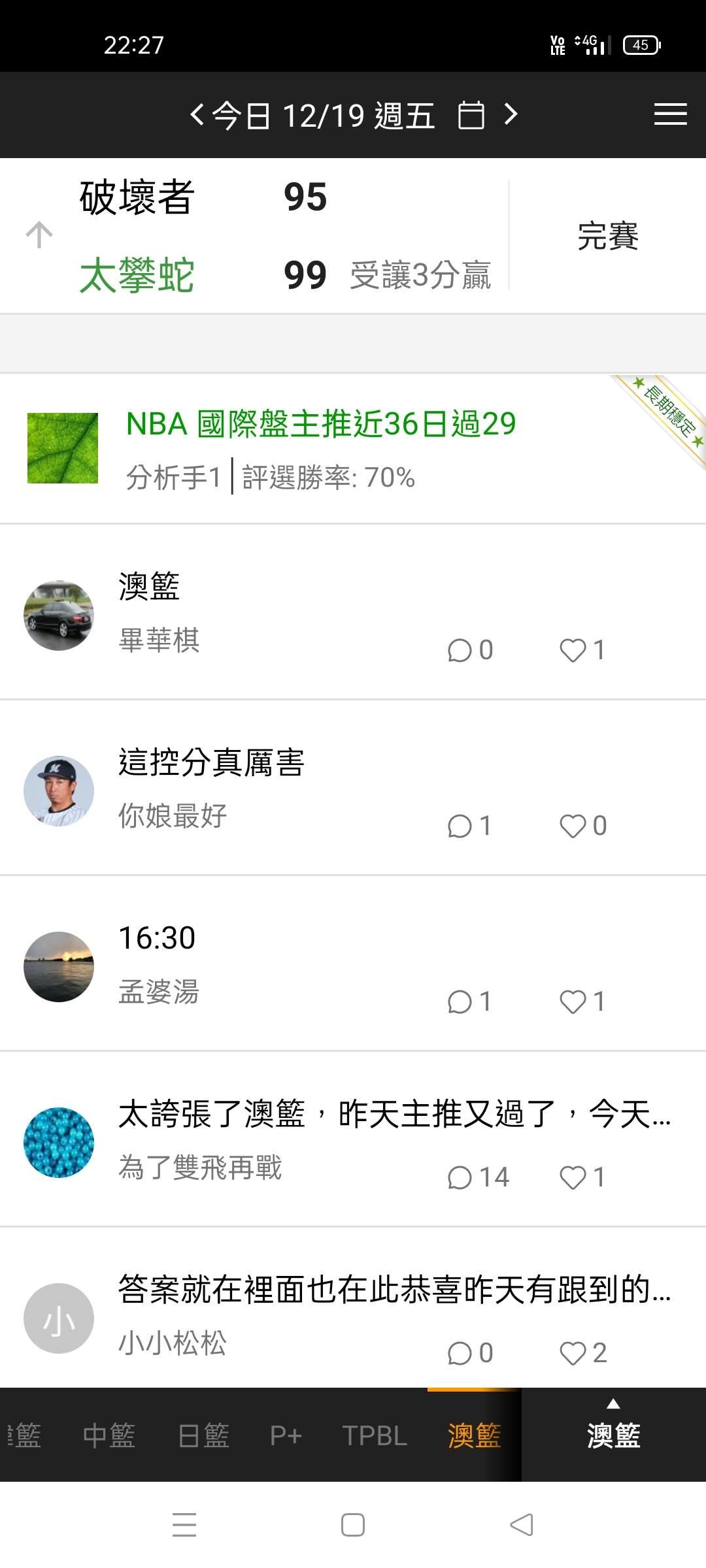Collapse the game score with the up arrow
The height and width of the screenshot is (1568, 706).
(x=39, y=235)
